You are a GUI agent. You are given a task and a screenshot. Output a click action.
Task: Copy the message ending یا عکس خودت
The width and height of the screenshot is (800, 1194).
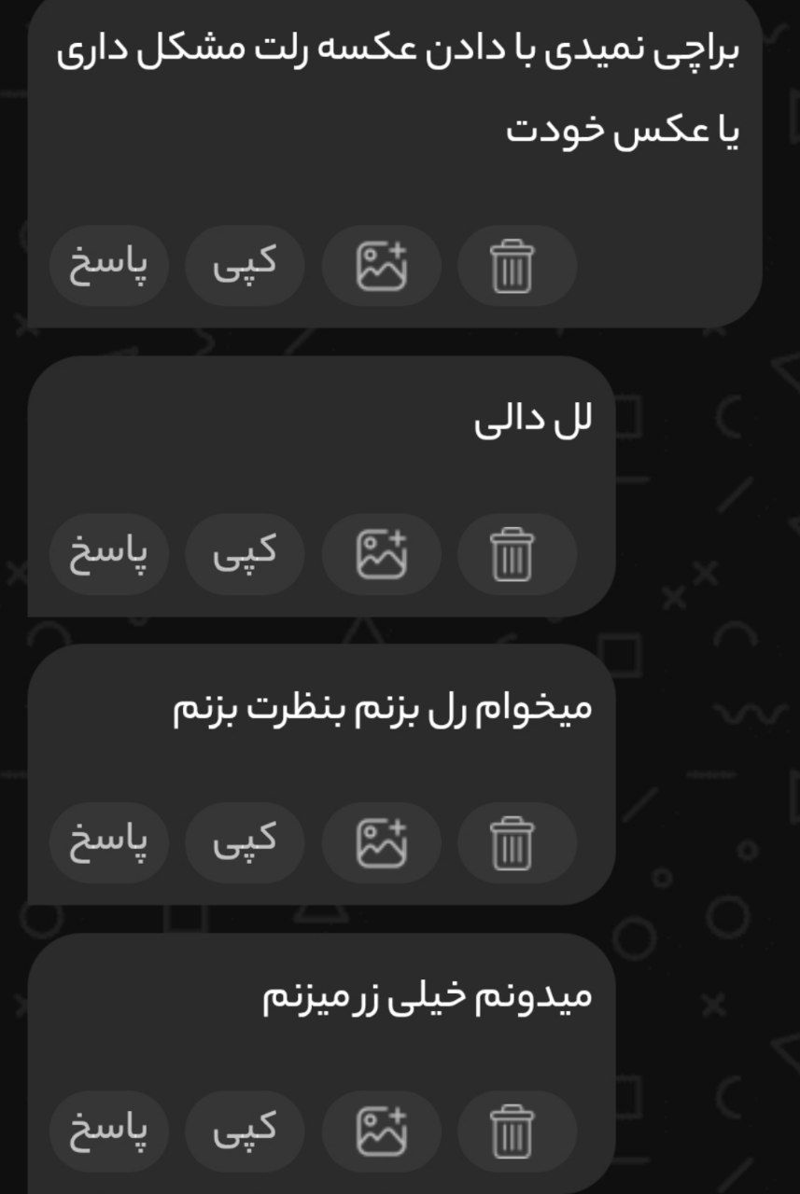coord(245,265)
